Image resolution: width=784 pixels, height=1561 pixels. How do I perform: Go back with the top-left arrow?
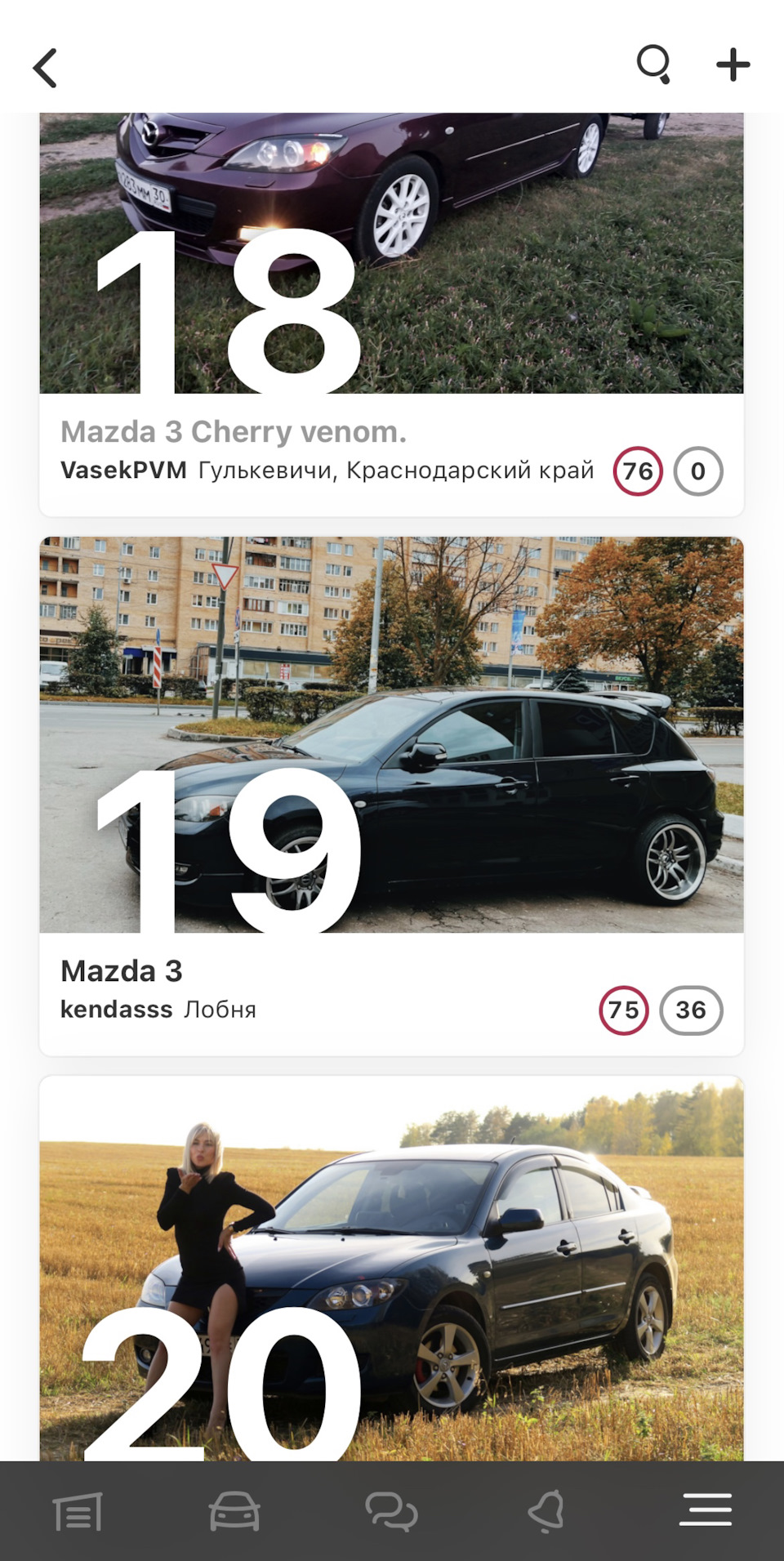pos(45,67)
